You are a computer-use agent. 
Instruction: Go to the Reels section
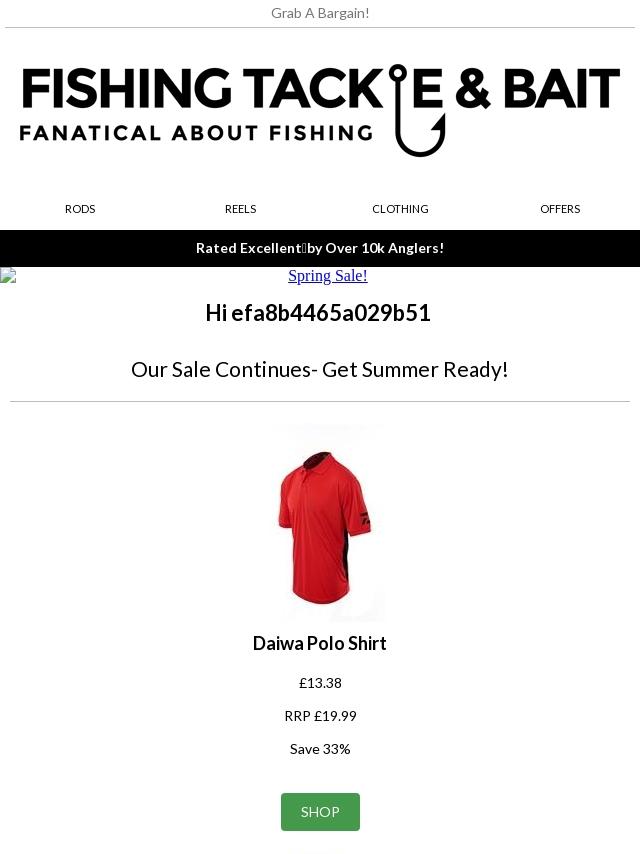[x=240, y=209]
